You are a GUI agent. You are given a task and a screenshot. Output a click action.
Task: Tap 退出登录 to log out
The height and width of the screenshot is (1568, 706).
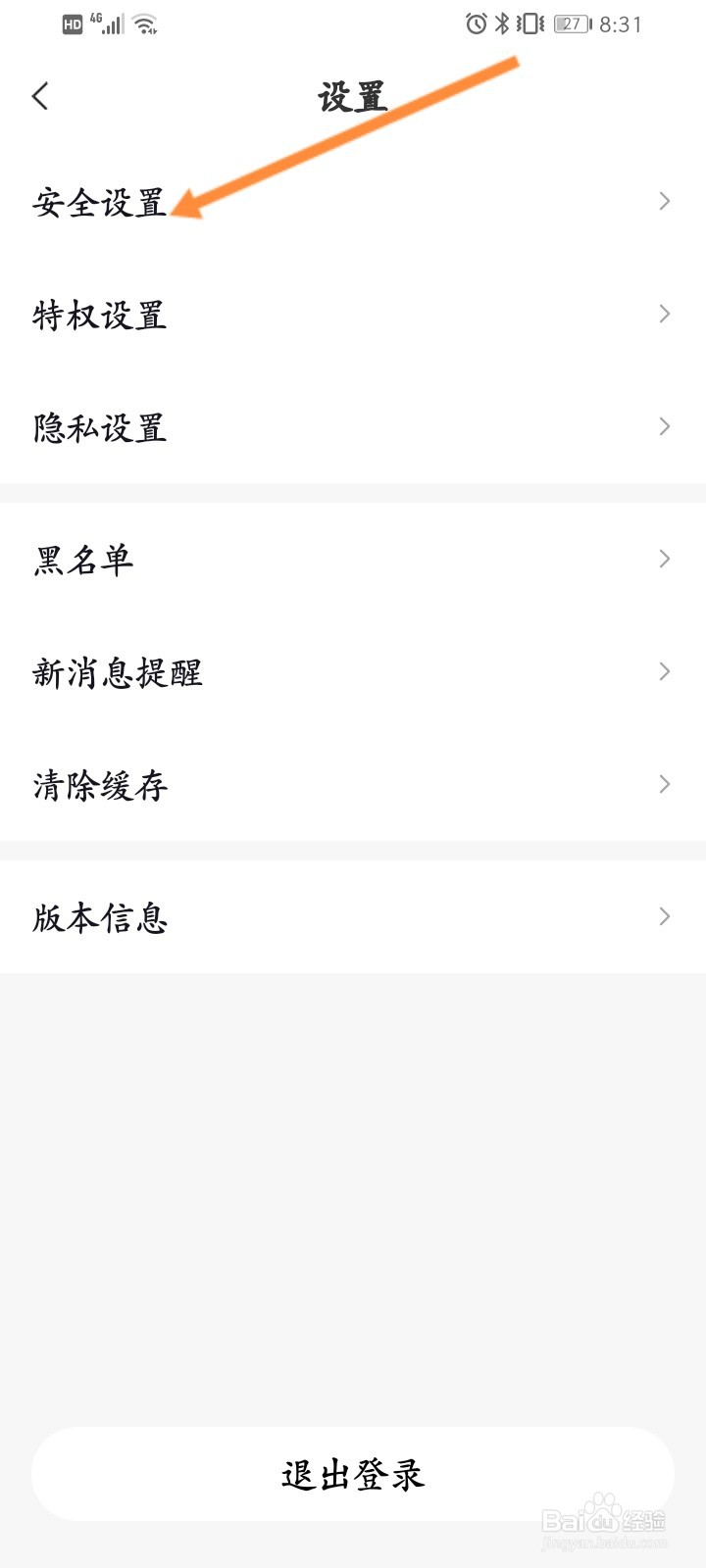[353, 1474]
